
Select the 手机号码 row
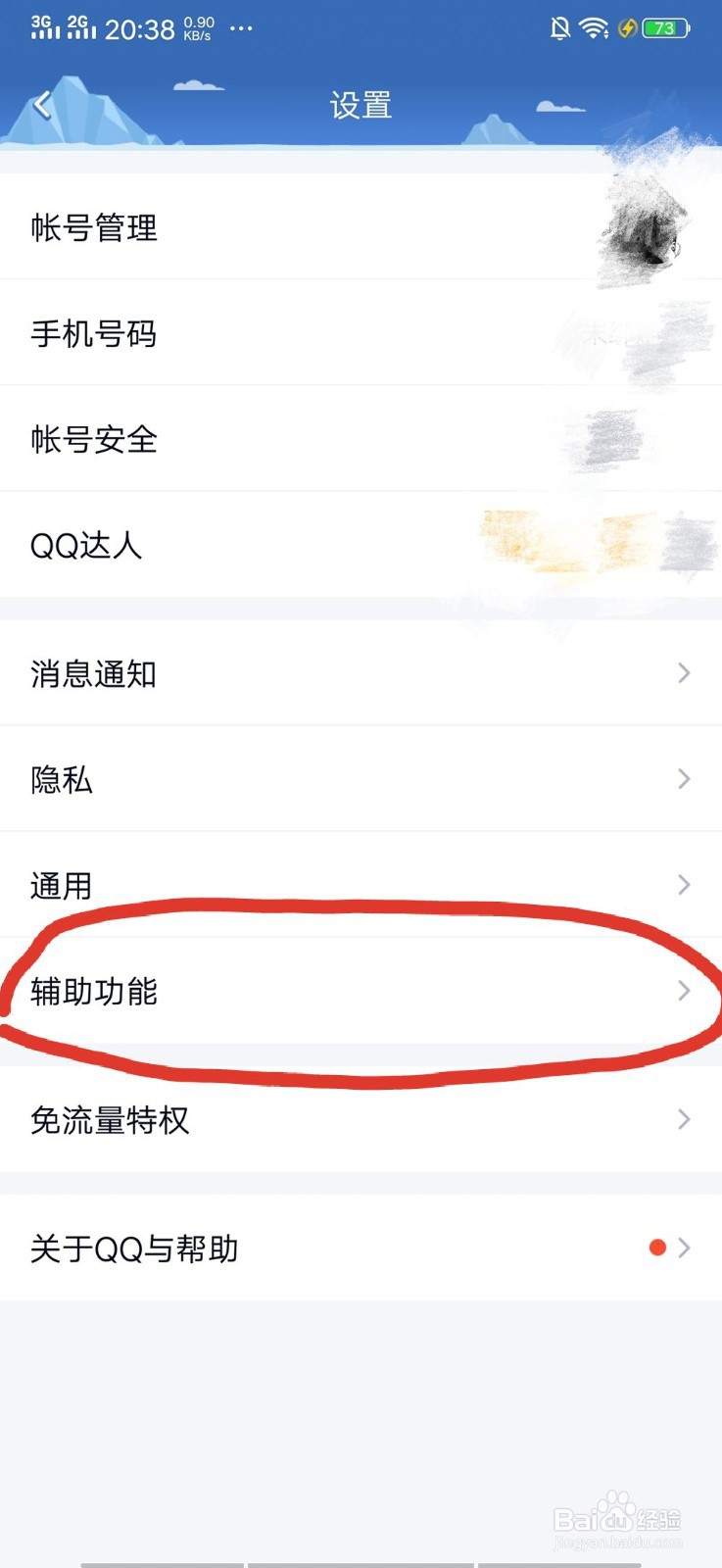(361, 333)
